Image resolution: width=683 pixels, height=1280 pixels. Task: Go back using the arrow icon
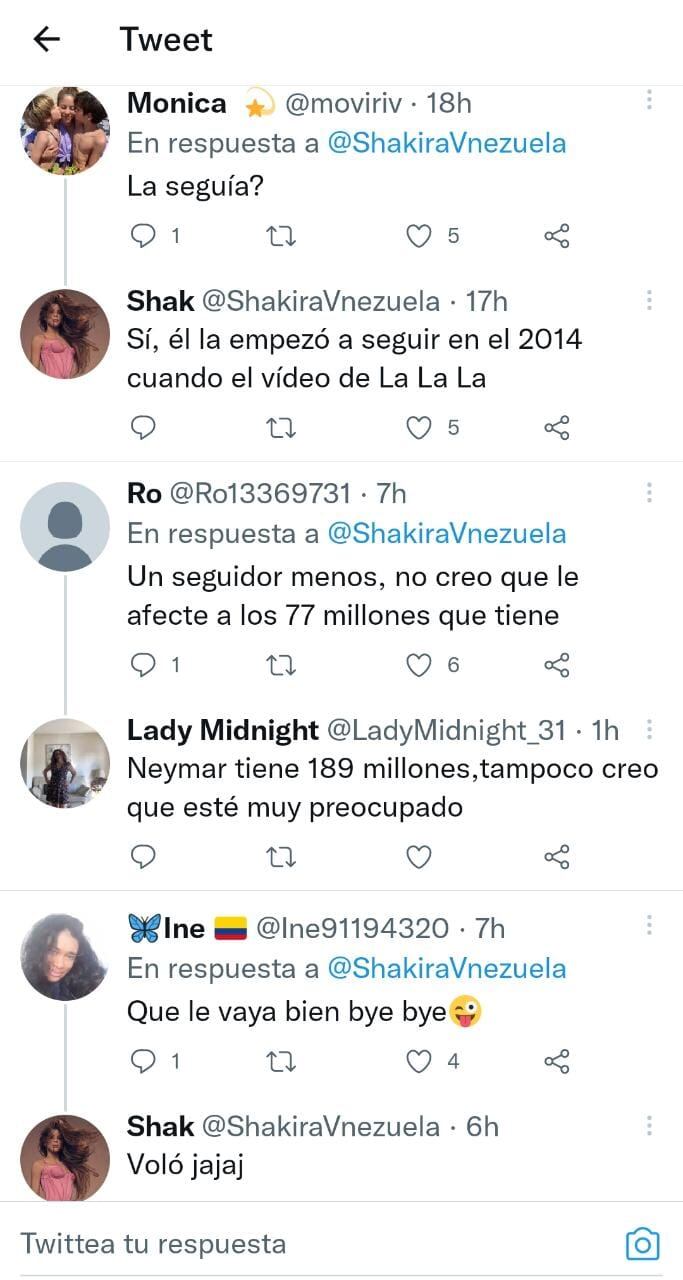coord(46,39)
